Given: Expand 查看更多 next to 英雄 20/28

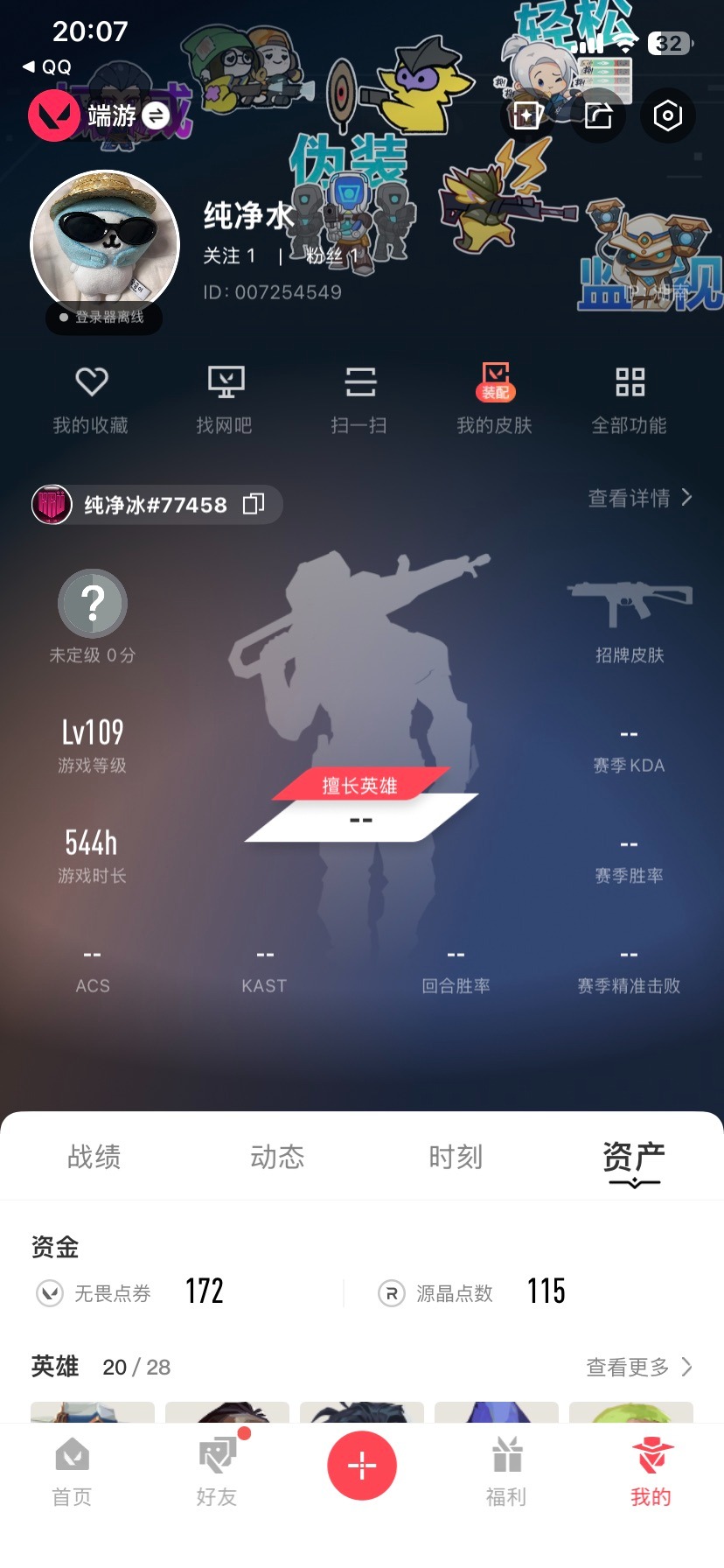Looking at the screenshot, I should pos(638,1367).
